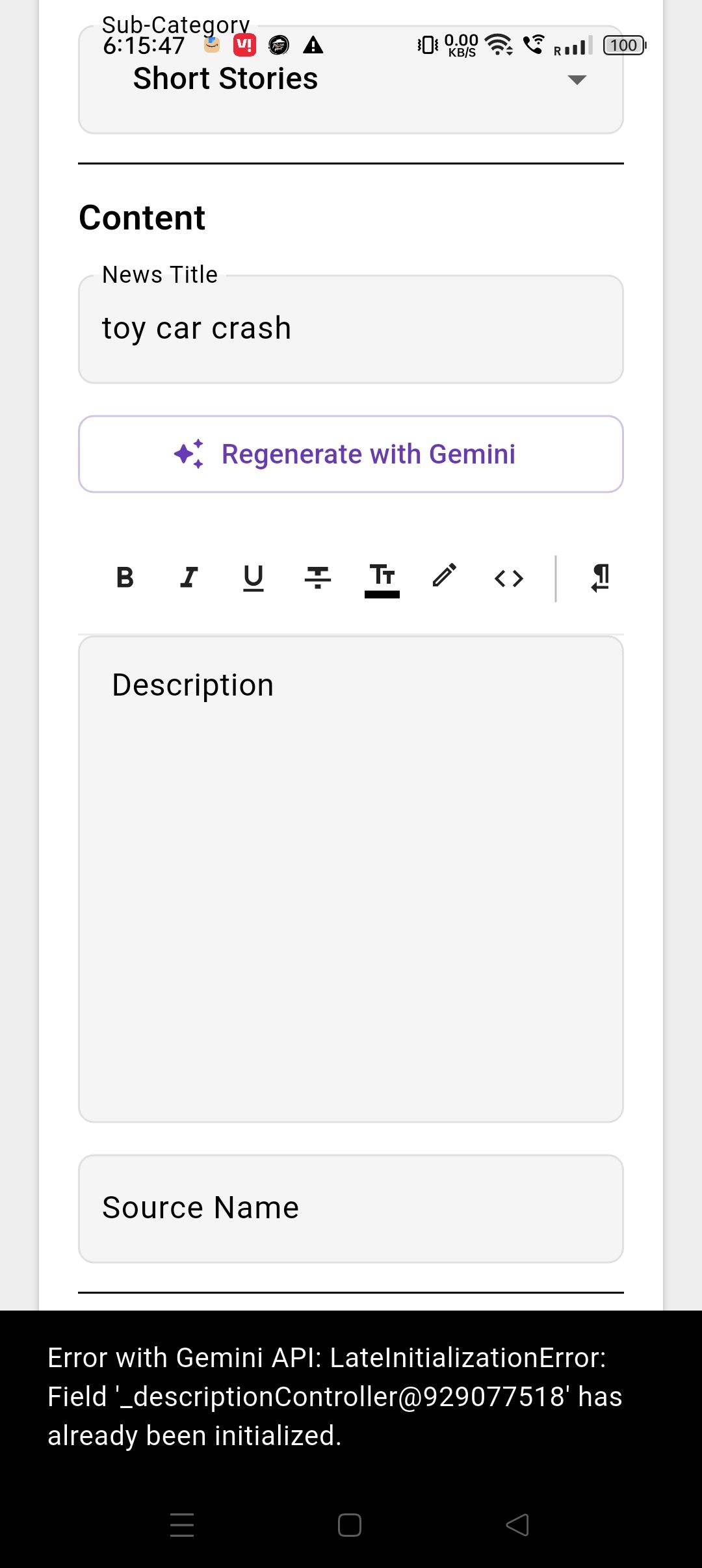
Task: Toggle the text direction option
Action: point(601,577)
